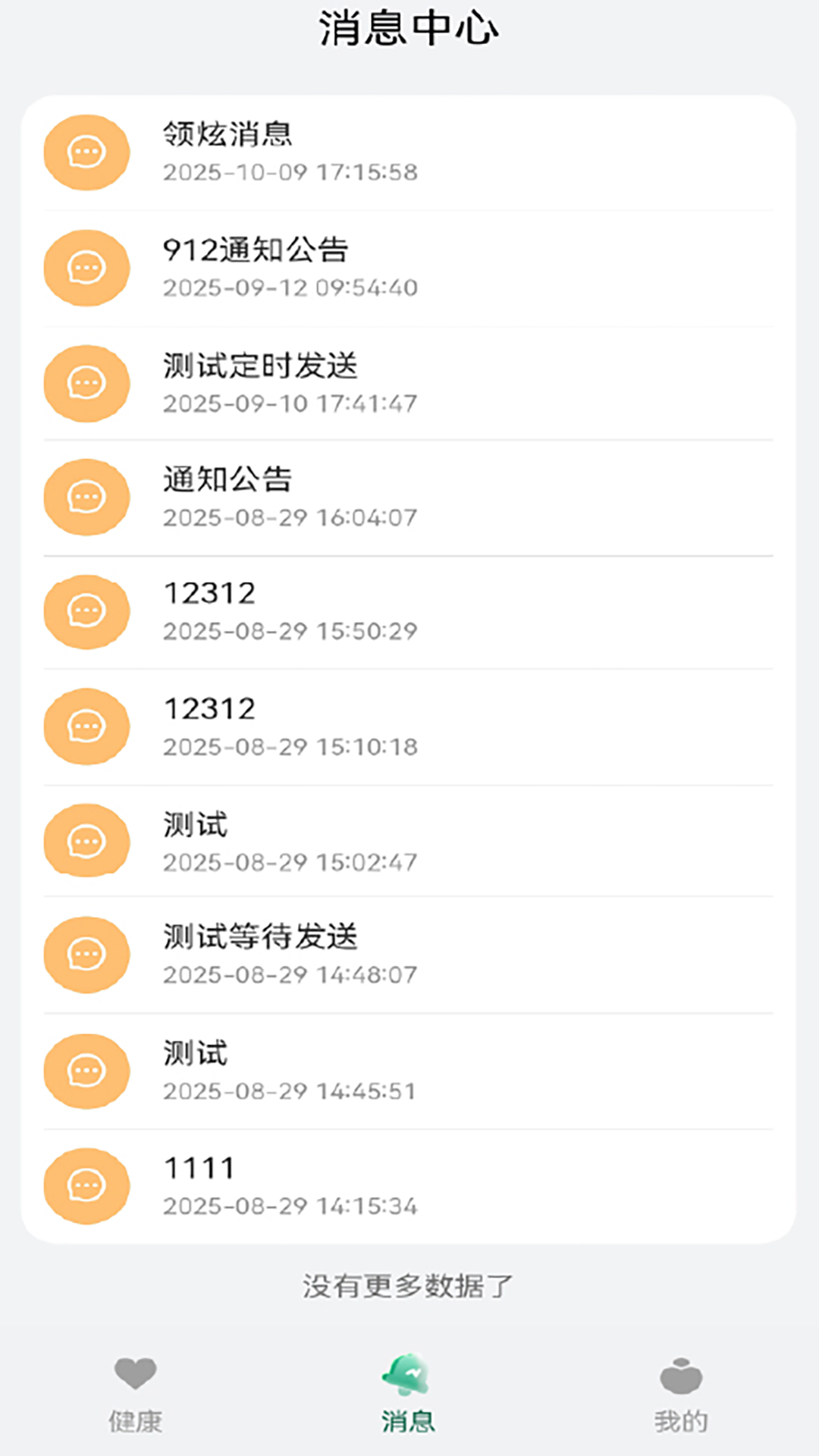Click the 测试定时发送 chat bubble icon
The image size is (819, 1456).
(86, 383)
